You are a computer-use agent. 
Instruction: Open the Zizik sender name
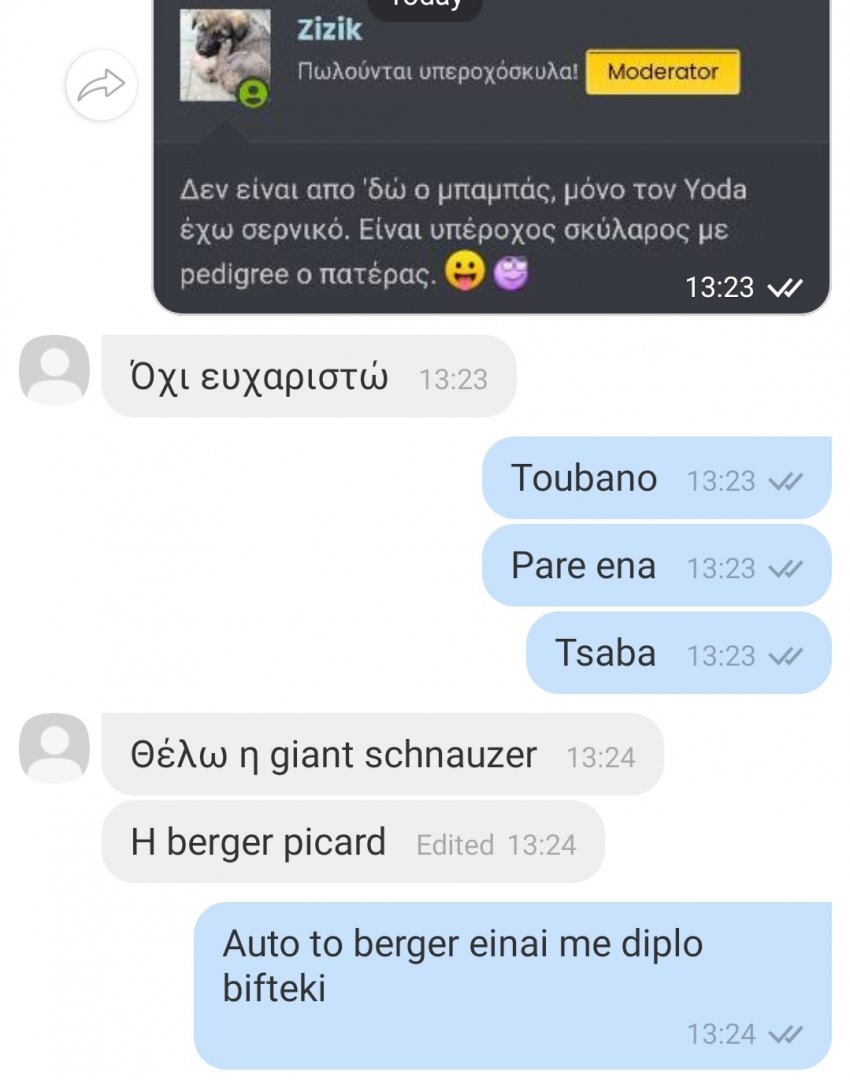[x=329, y=30]
